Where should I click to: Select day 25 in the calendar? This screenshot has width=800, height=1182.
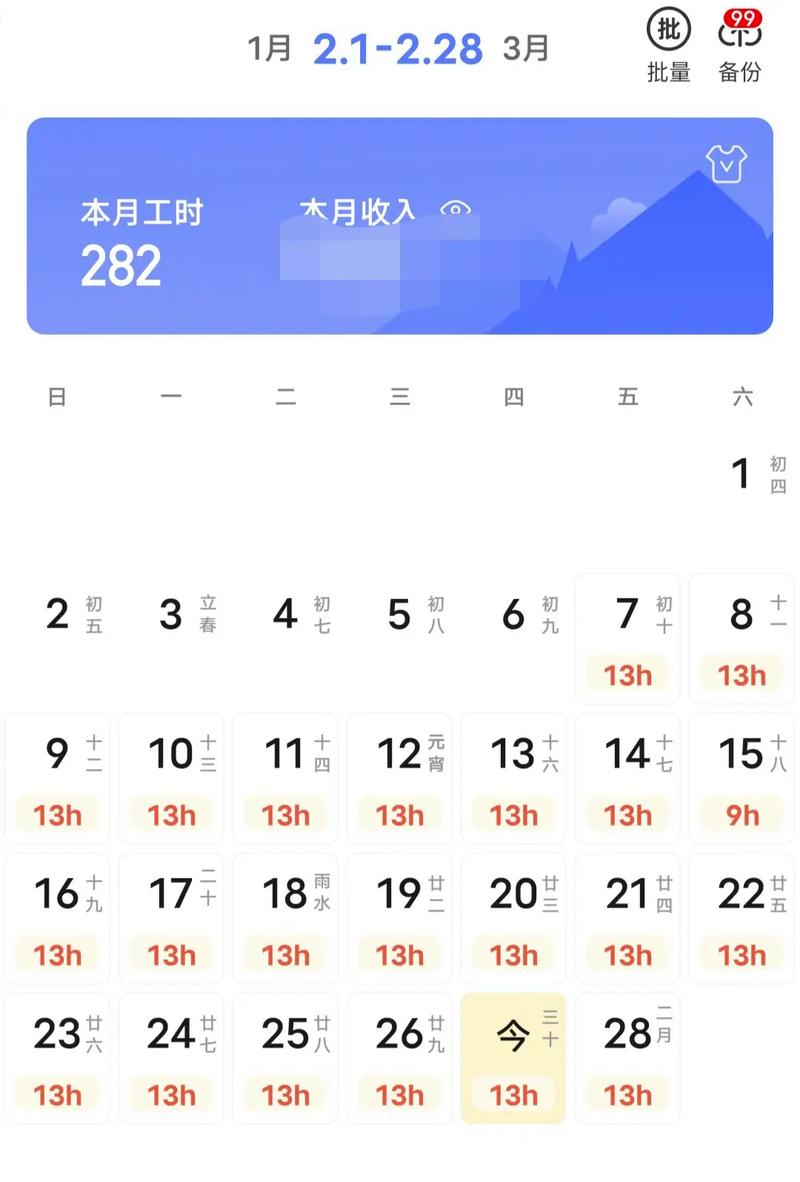pos(286,1058)
